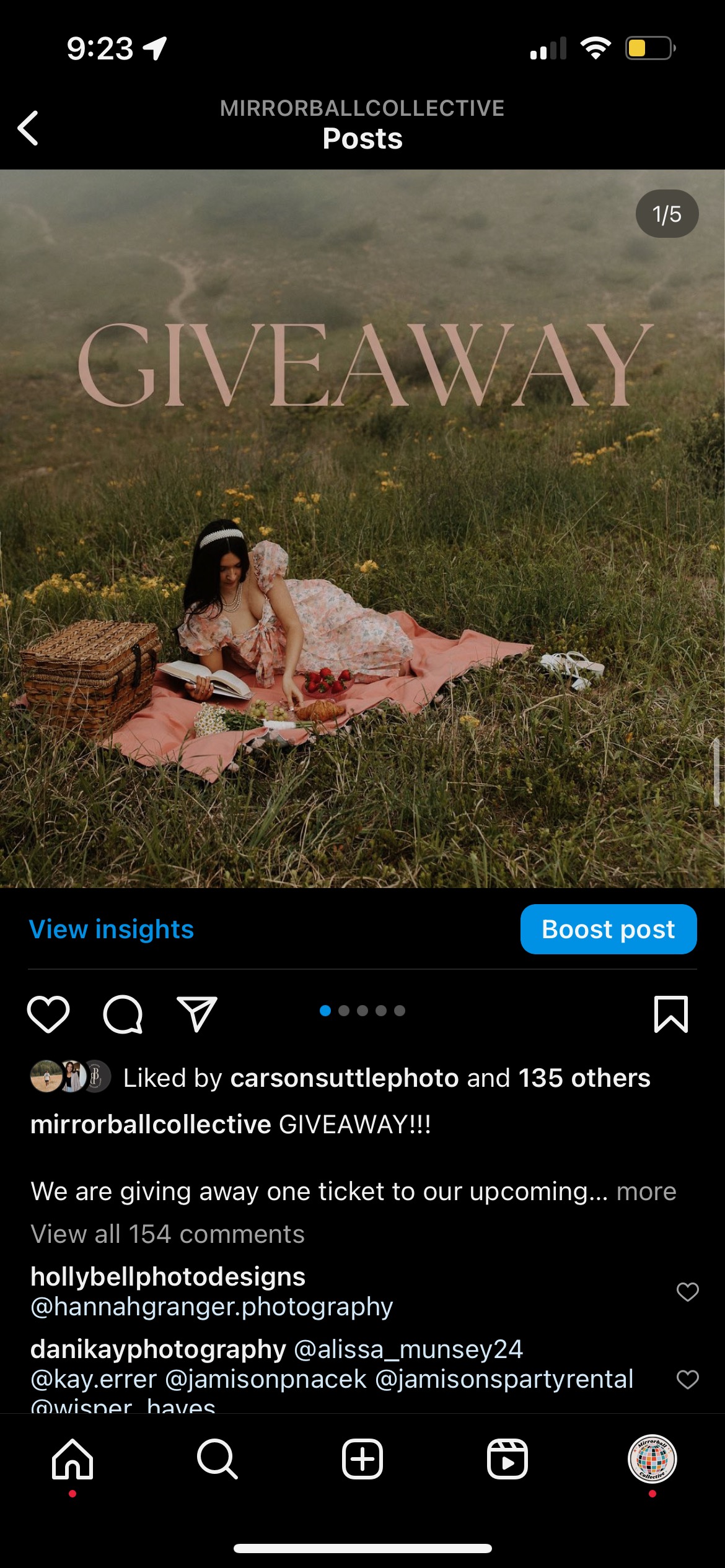725x1568 pixels.
Task: Go to the Home feed tab
Action: click(72, 1459)
